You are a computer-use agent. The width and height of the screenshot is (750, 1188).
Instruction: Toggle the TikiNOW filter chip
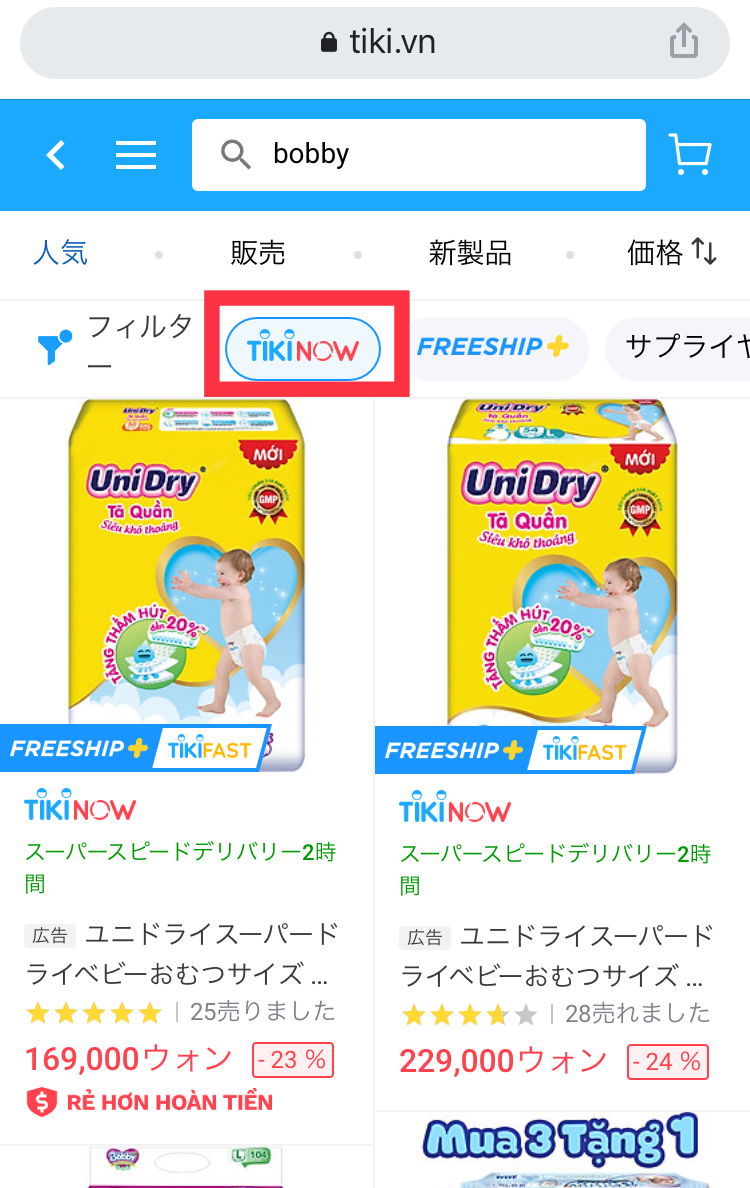[x=304, y=350]
